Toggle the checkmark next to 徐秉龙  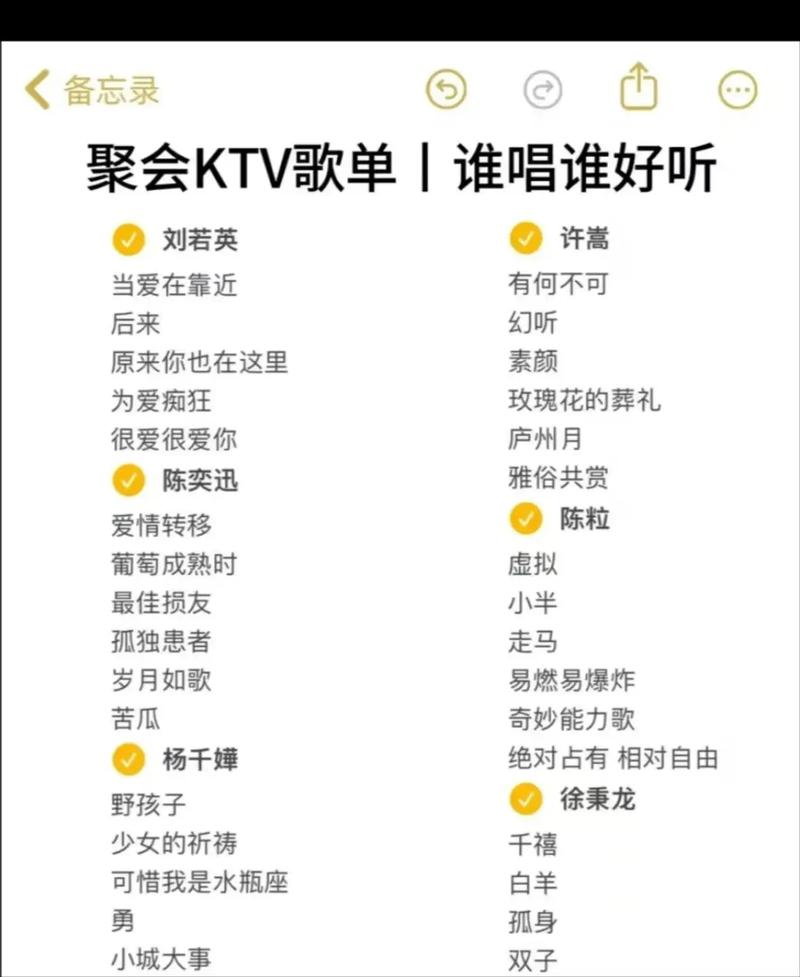tap(526, 800)
